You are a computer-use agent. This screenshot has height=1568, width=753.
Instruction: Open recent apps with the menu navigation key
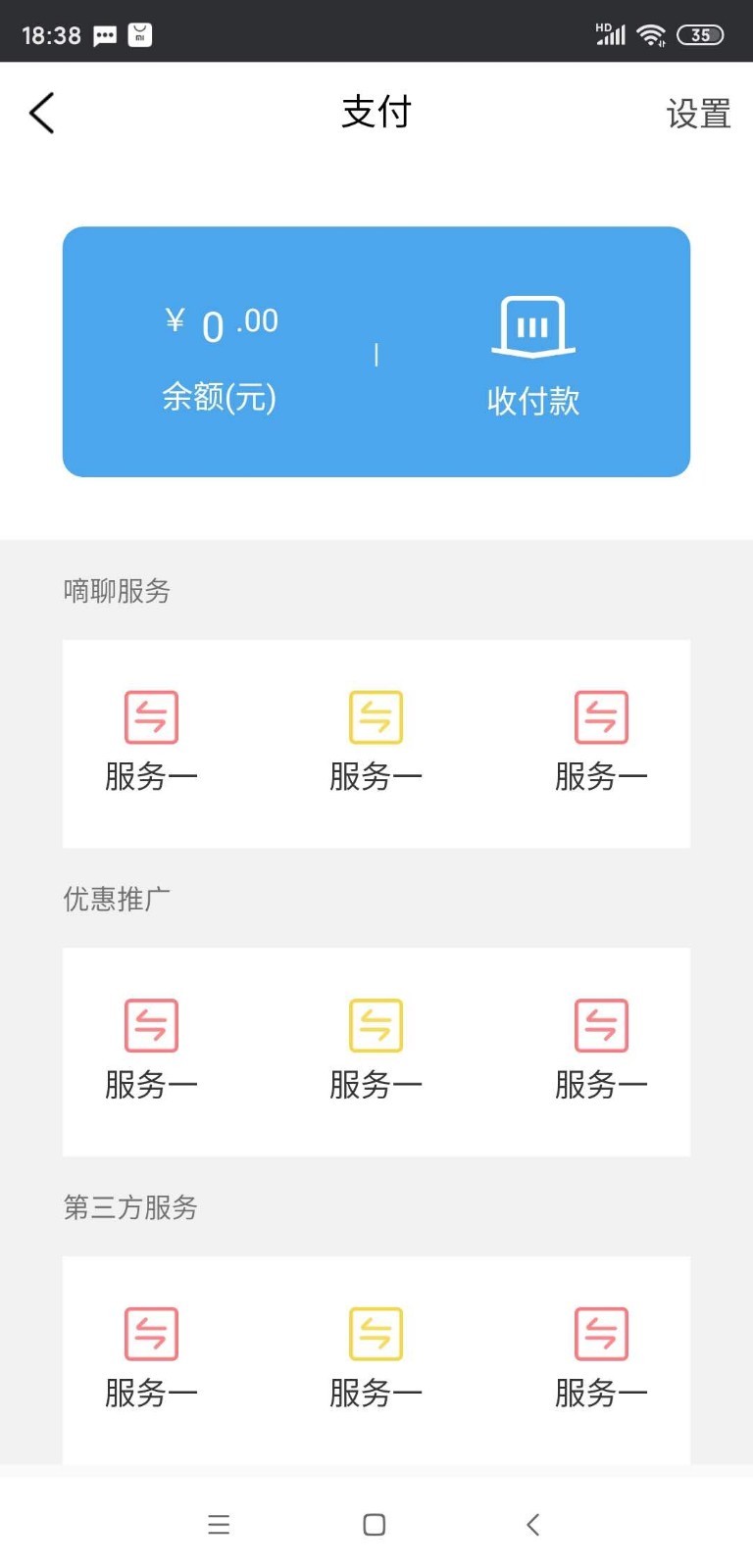coord(219,1524)
